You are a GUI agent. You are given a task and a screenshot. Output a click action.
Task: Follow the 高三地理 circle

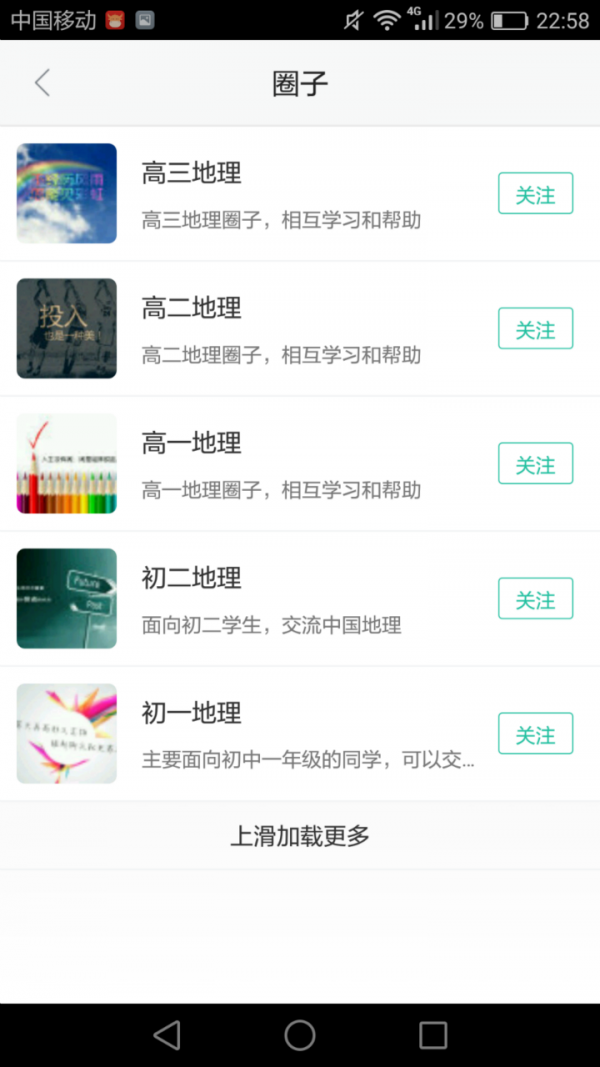[x=535, y=194]
